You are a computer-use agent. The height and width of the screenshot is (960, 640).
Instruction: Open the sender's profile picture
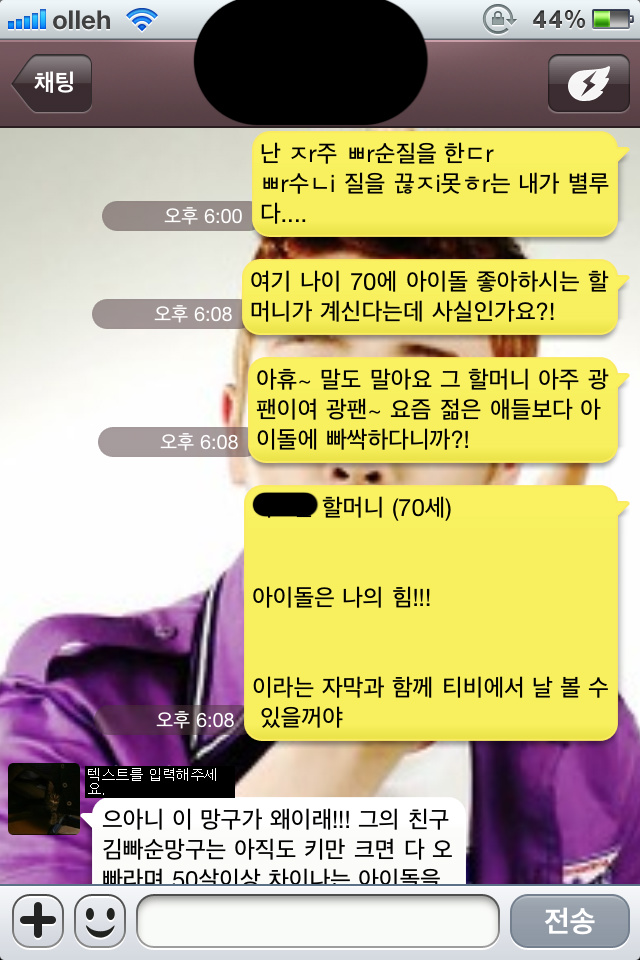(44, 799)
